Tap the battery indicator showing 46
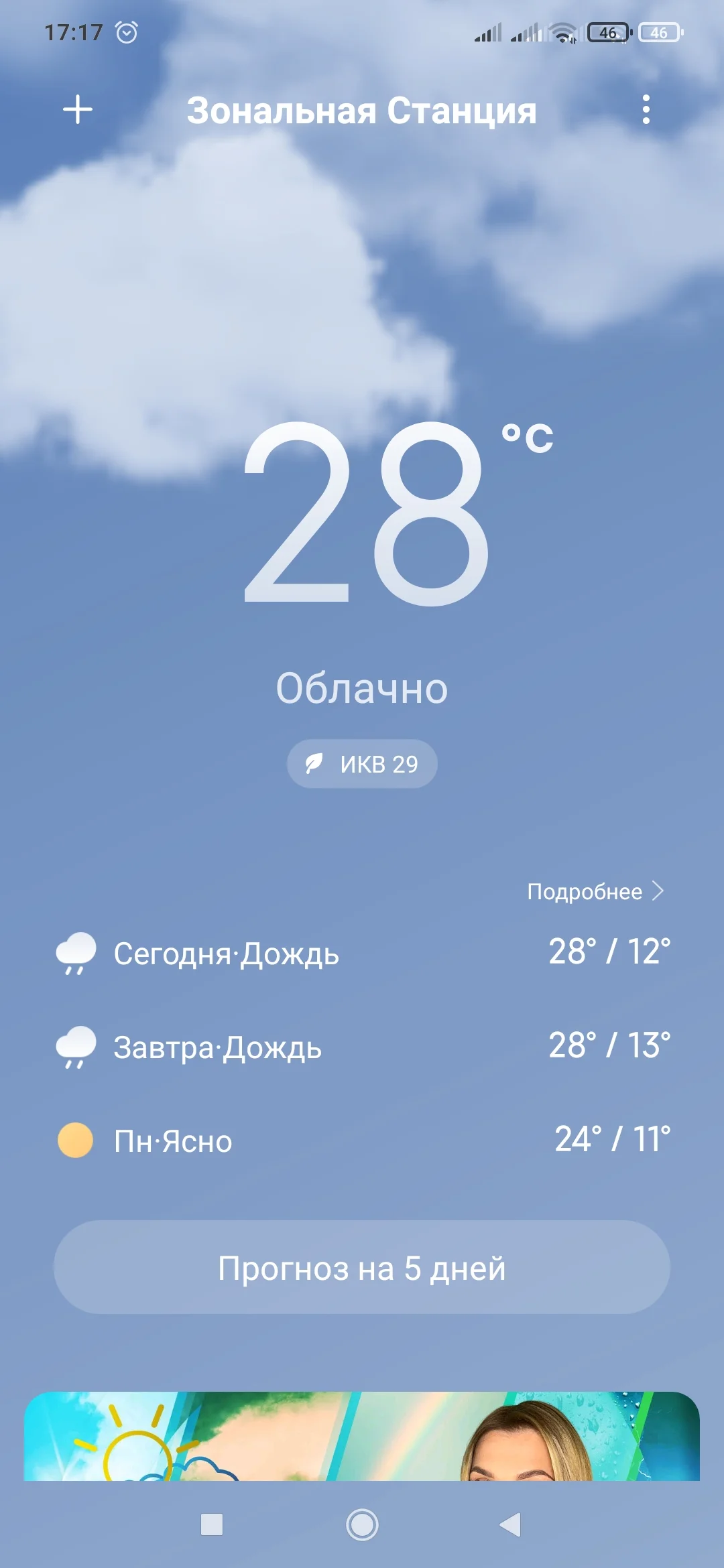The width and height of the screenshot is (724, 1568). click(x=607, y=31)
